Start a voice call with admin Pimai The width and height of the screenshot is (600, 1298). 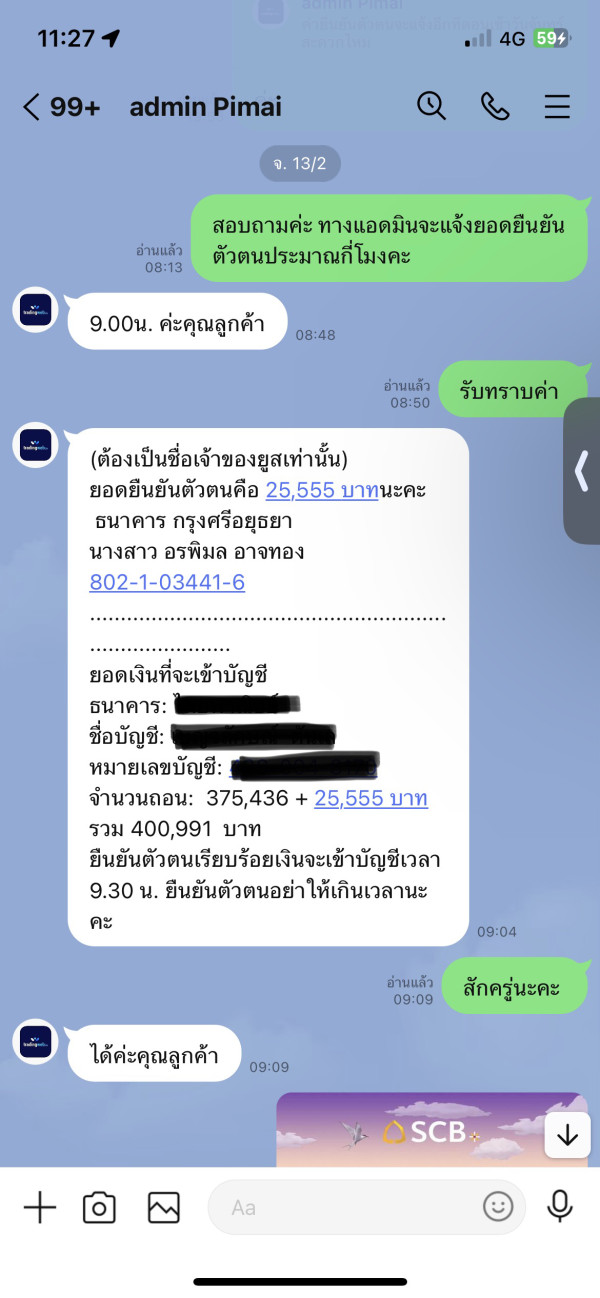click(495, 106)
